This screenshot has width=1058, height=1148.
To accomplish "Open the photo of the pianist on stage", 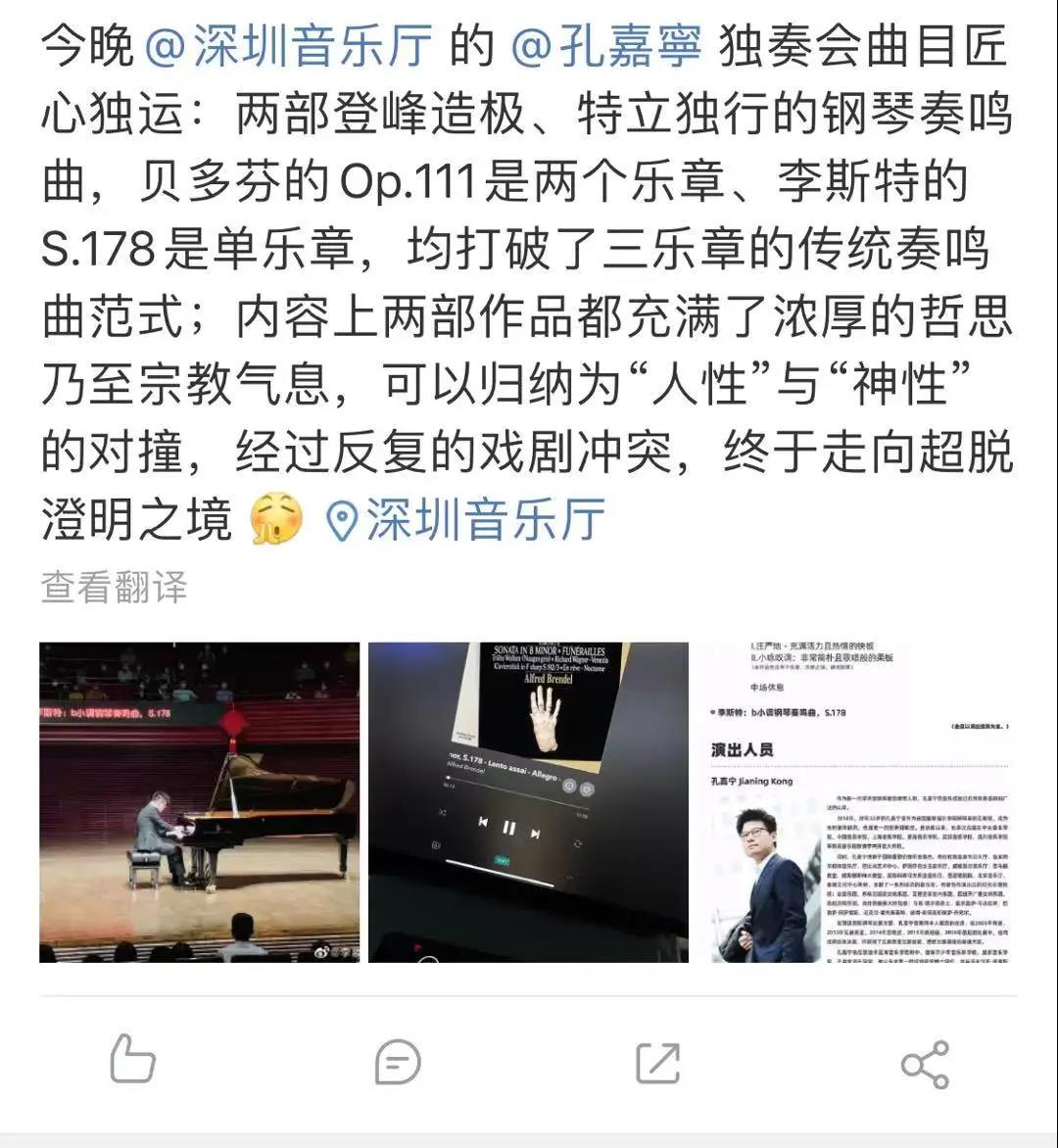I will (x=199, y=801).
